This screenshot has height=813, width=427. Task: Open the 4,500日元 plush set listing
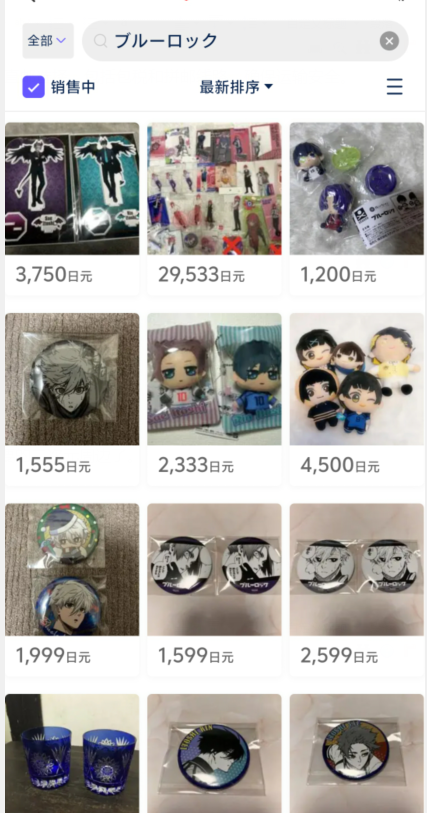[357, 399]
